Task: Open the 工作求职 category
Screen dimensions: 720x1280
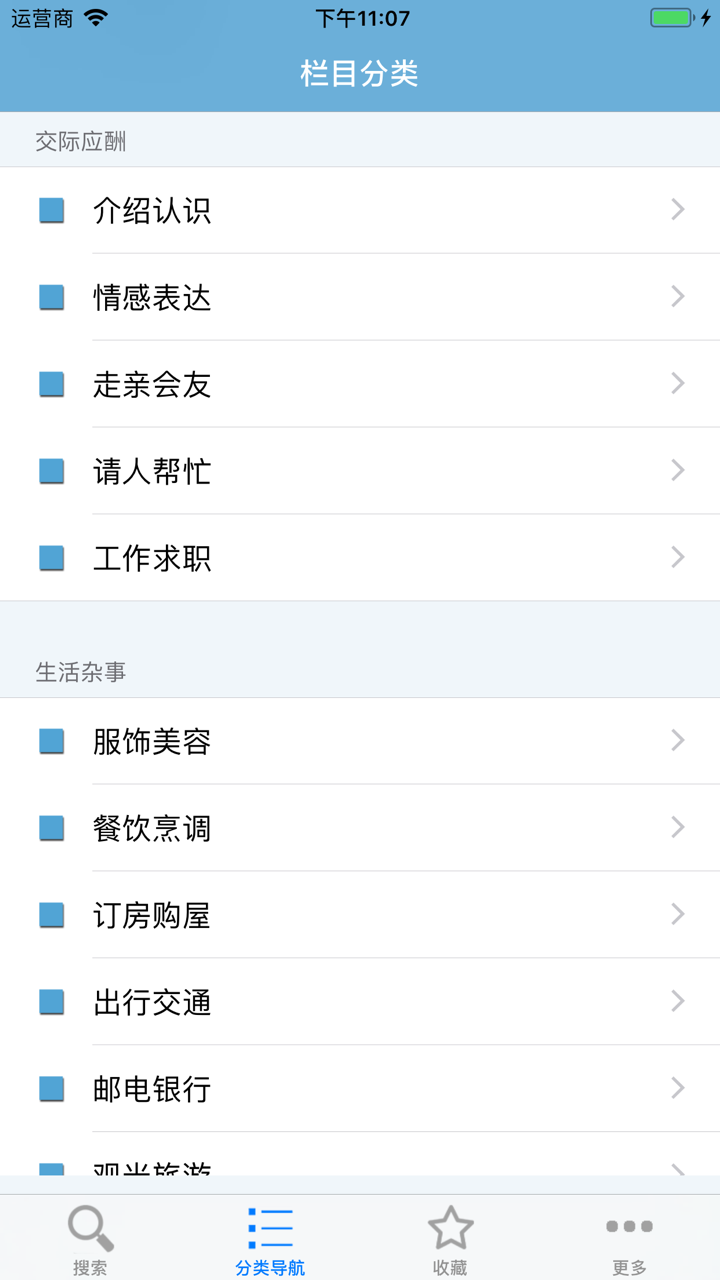Action: 360,558
